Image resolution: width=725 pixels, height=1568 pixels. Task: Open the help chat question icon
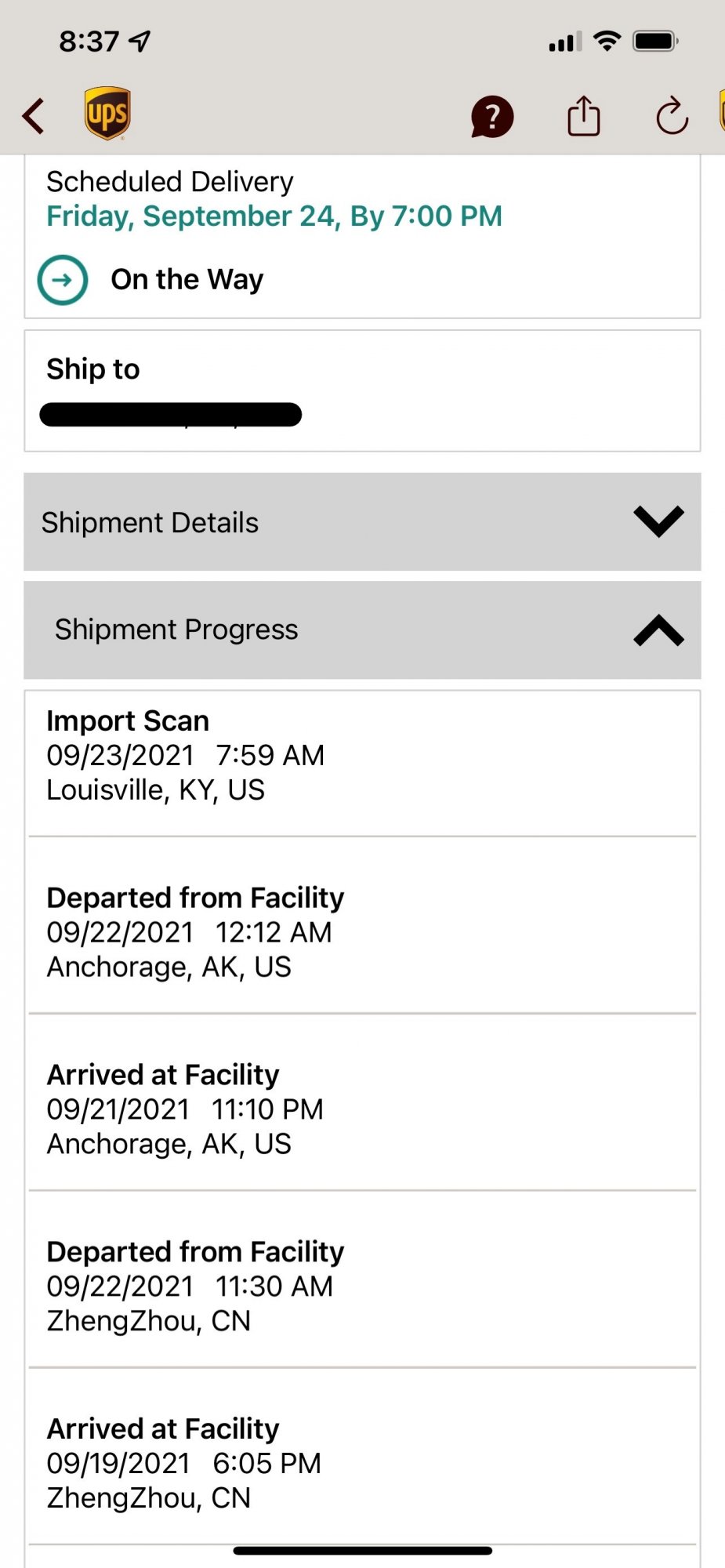click(x=491, y=117)
